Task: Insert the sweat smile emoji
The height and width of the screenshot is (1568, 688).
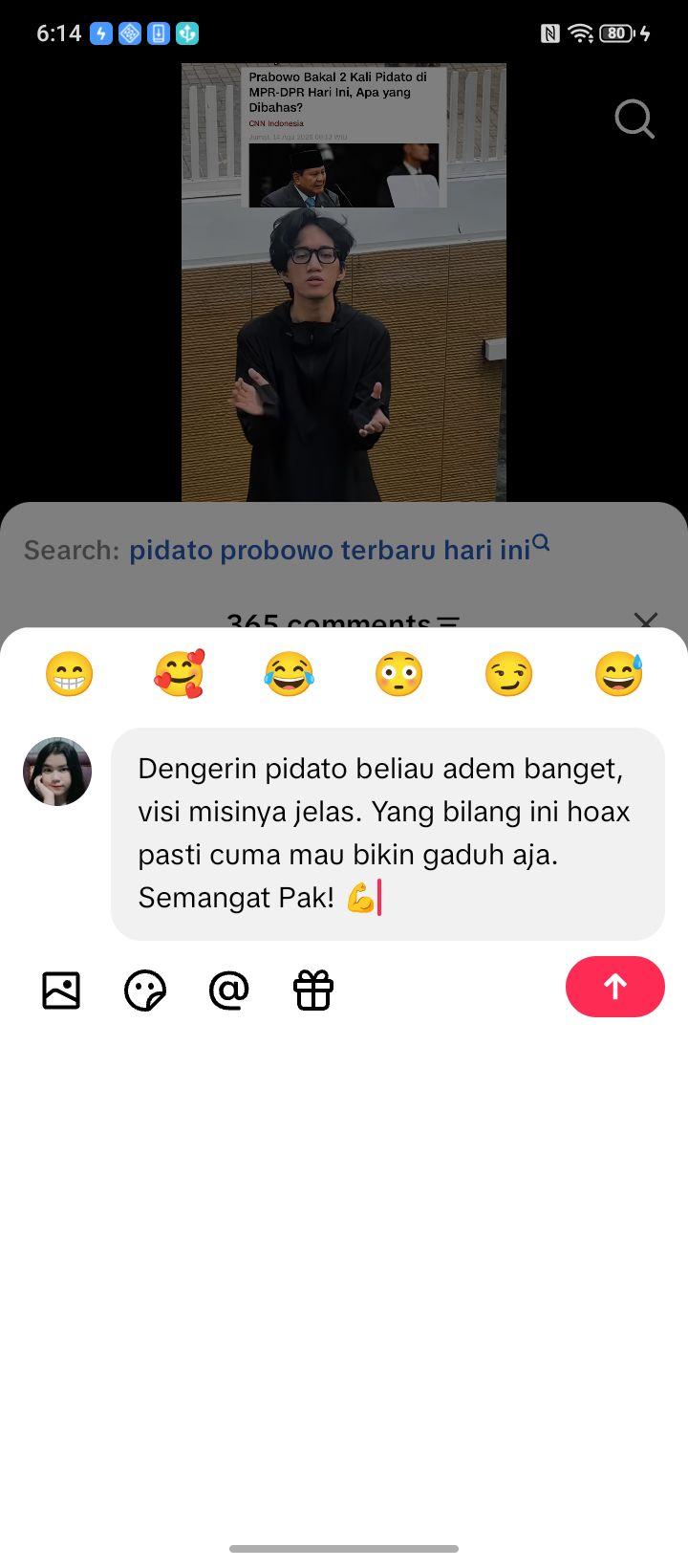Action: tap(618, 674)
